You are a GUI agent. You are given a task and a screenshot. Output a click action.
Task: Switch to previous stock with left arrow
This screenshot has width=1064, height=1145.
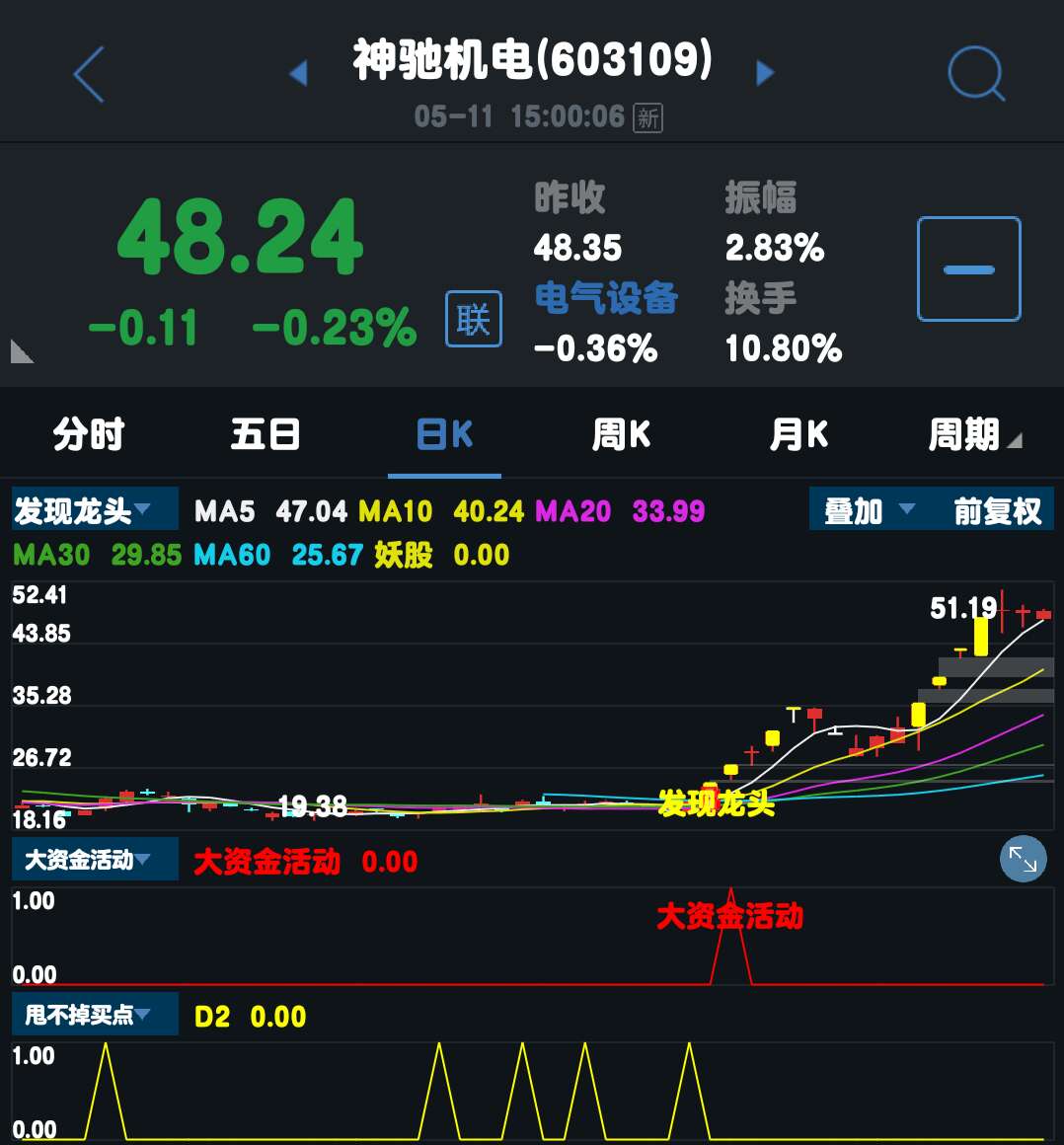click(299, 72)
